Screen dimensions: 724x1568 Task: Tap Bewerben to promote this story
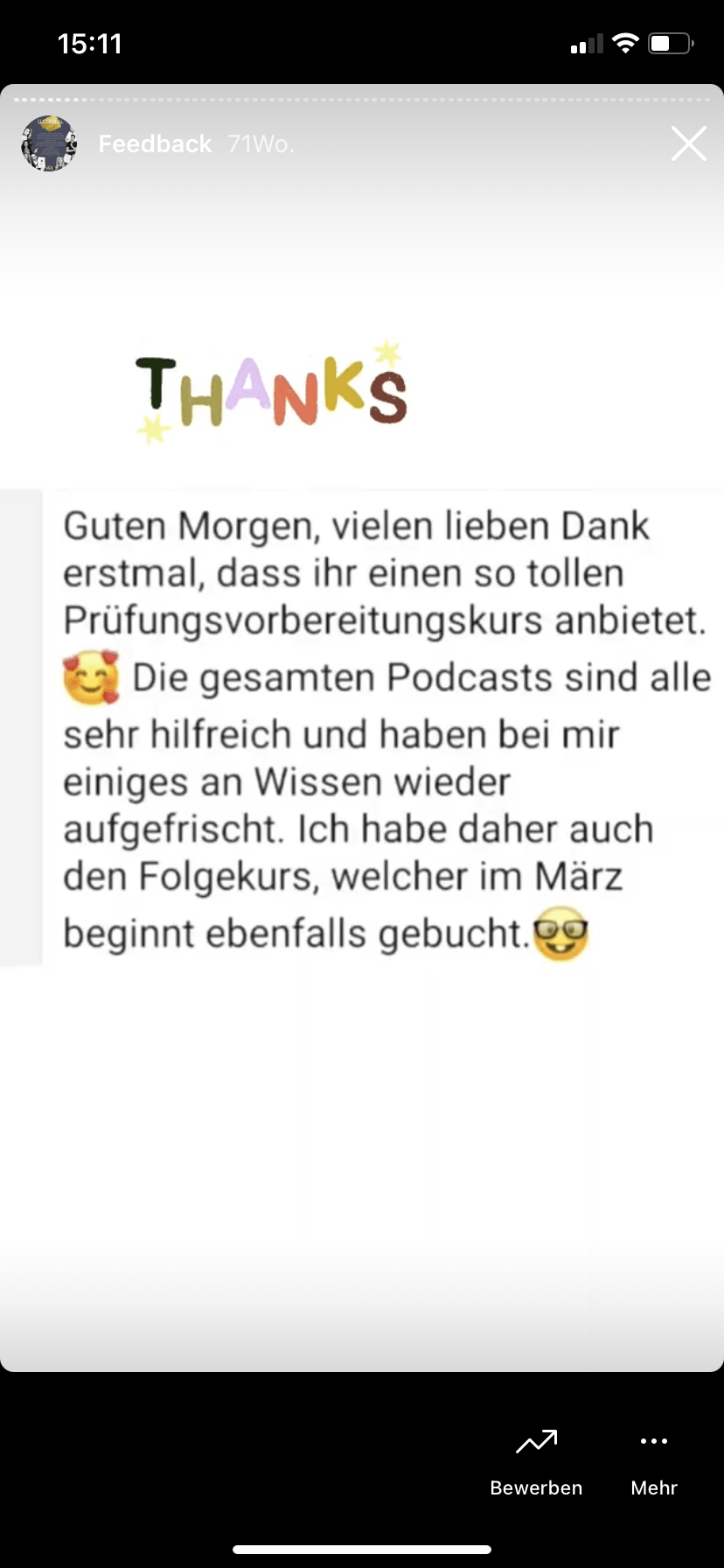click(x=536, y=1461)
